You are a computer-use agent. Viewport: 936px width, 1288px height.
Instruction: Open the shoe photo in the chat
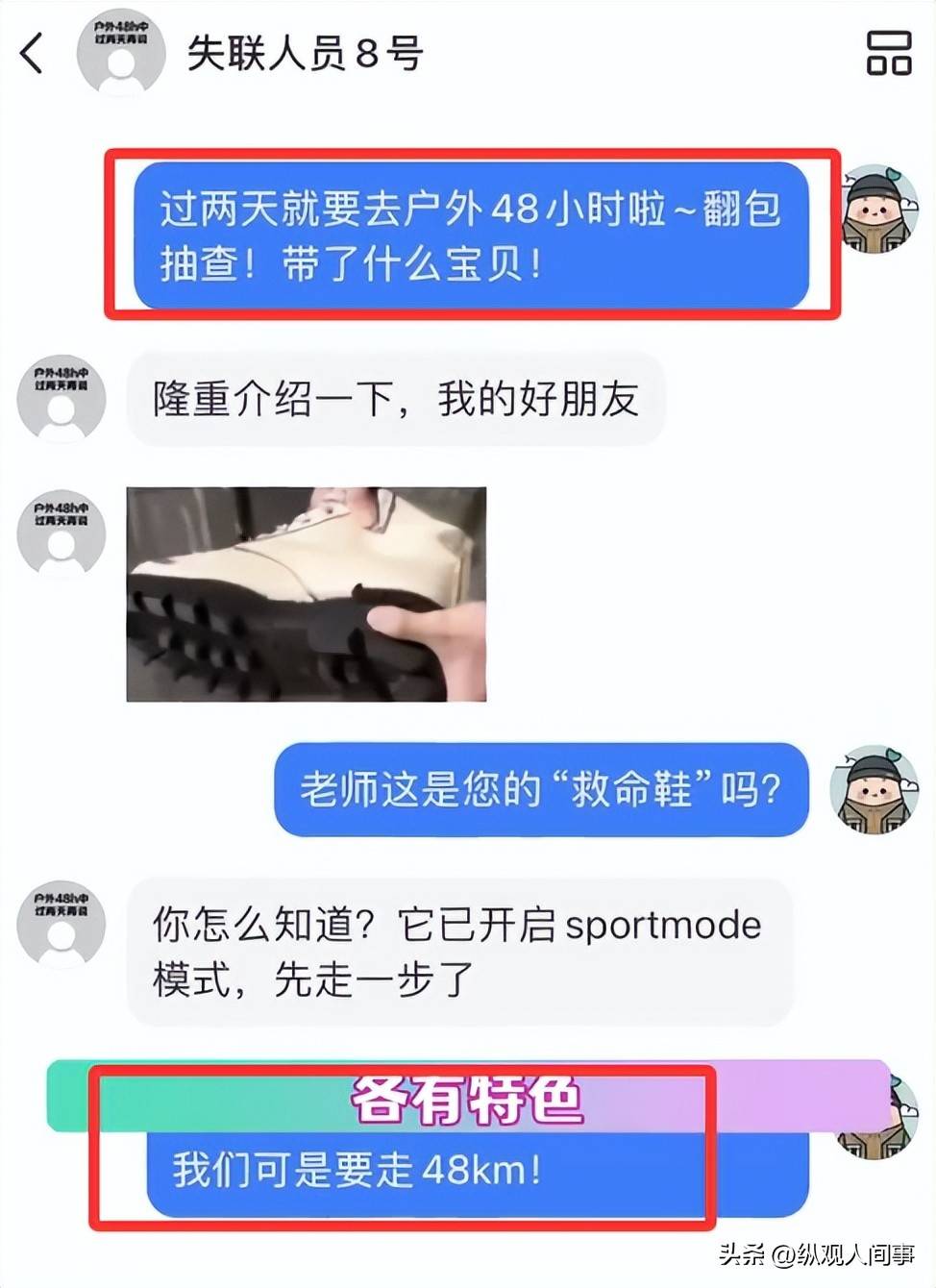pos(306,594)
